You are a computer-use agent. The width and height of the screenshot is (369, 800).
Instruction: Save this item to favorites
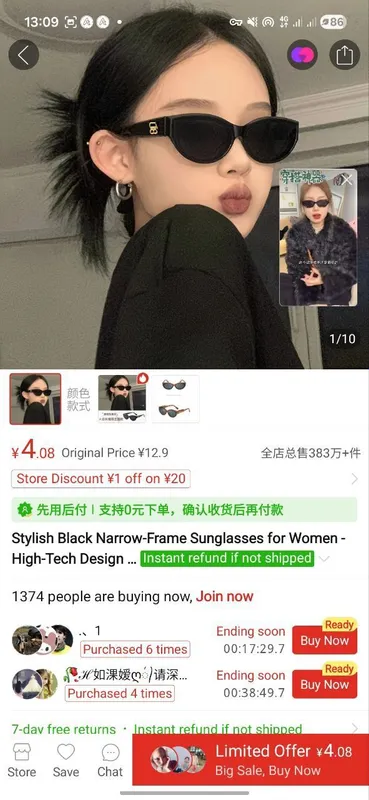click(x=66, y=760)
